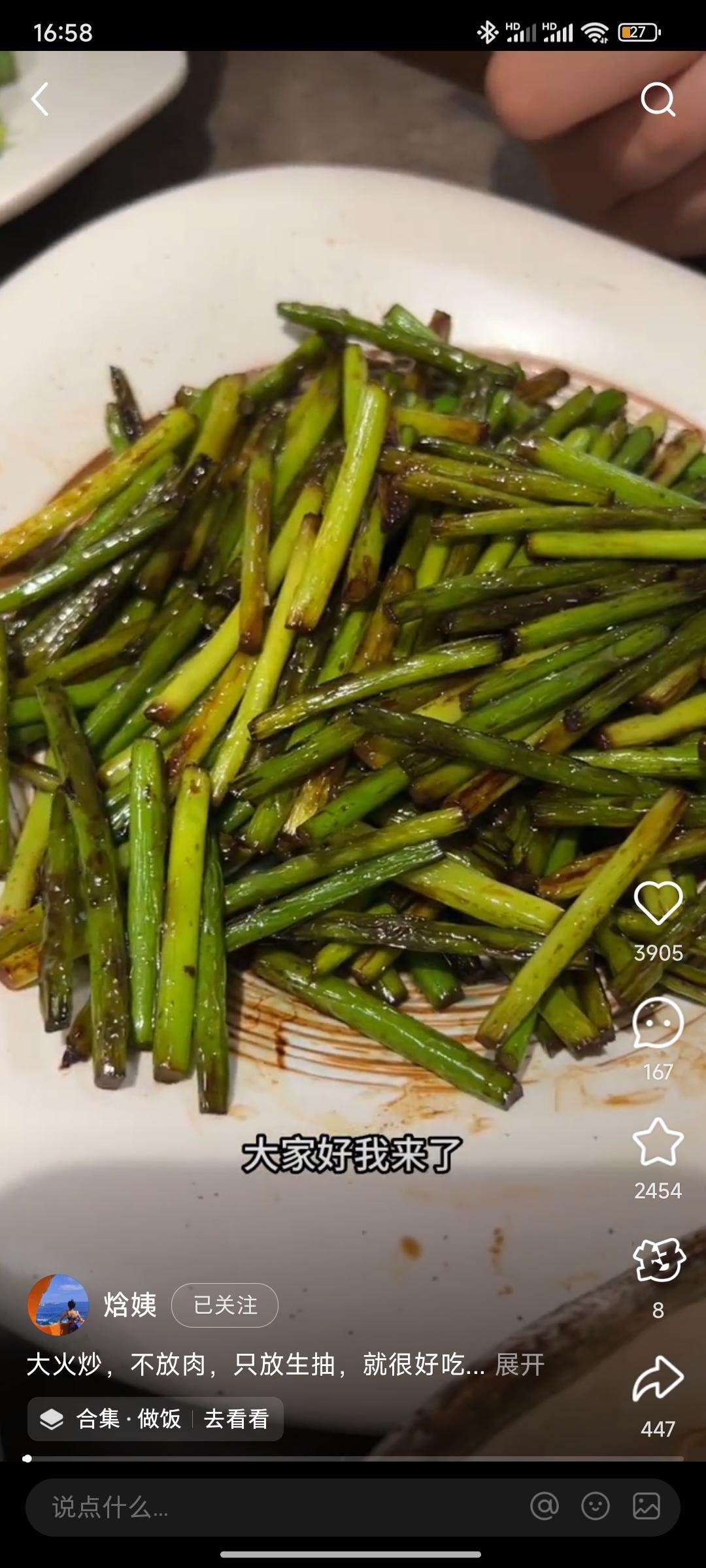706x1568 pixels.
Task: Tap the video progress bar
Action: tap(353, 1458)
